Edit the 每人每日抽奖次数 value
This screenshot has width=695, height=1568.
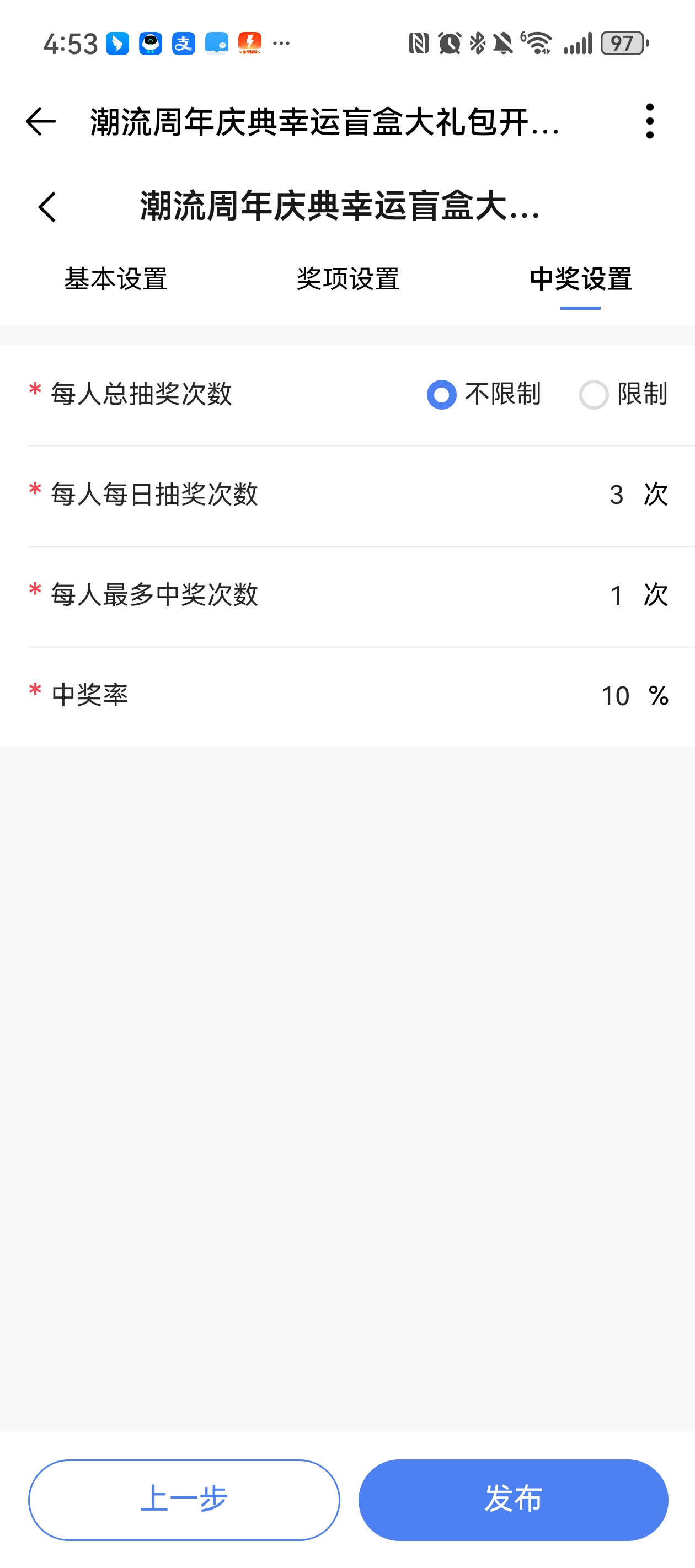click(x=616, y=495)
